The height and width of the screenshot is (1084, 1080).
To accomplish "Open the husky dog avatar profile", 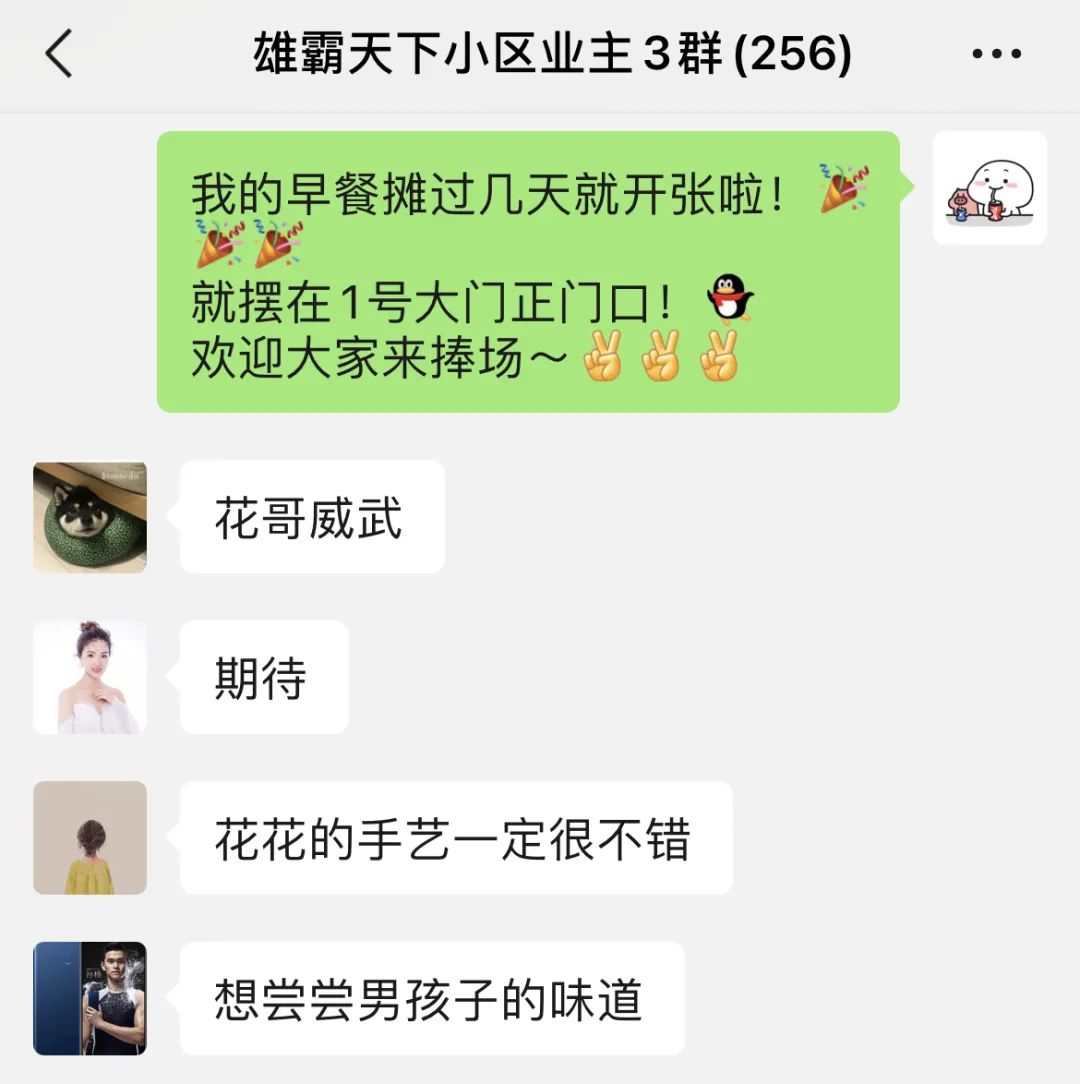I will [x=89, y=516].
